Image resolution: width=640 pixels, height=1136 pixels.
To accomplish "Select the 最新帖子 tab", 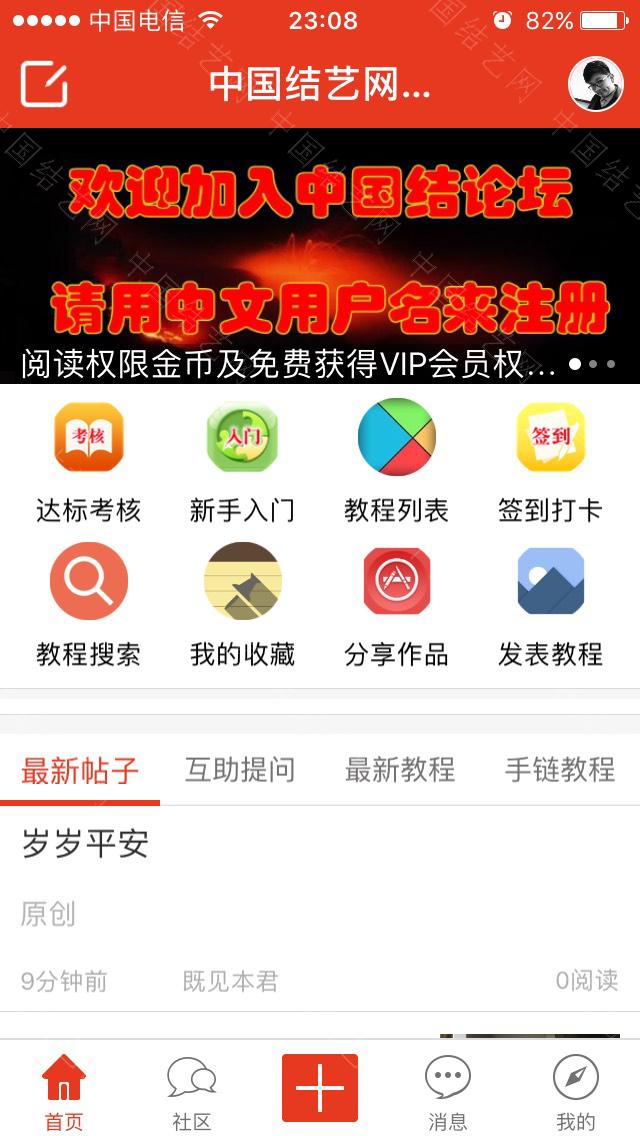I will coord(80,771).
